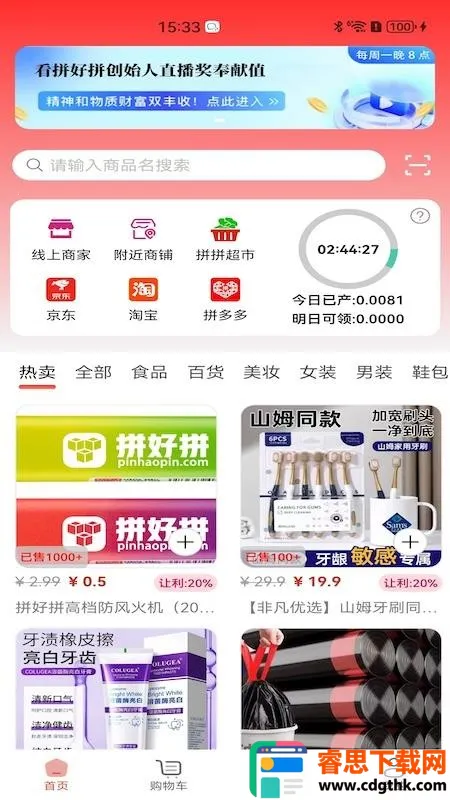450x800 pixels.
Task: Open 线上商家 online merchants
Action: [x=61, y=240]
